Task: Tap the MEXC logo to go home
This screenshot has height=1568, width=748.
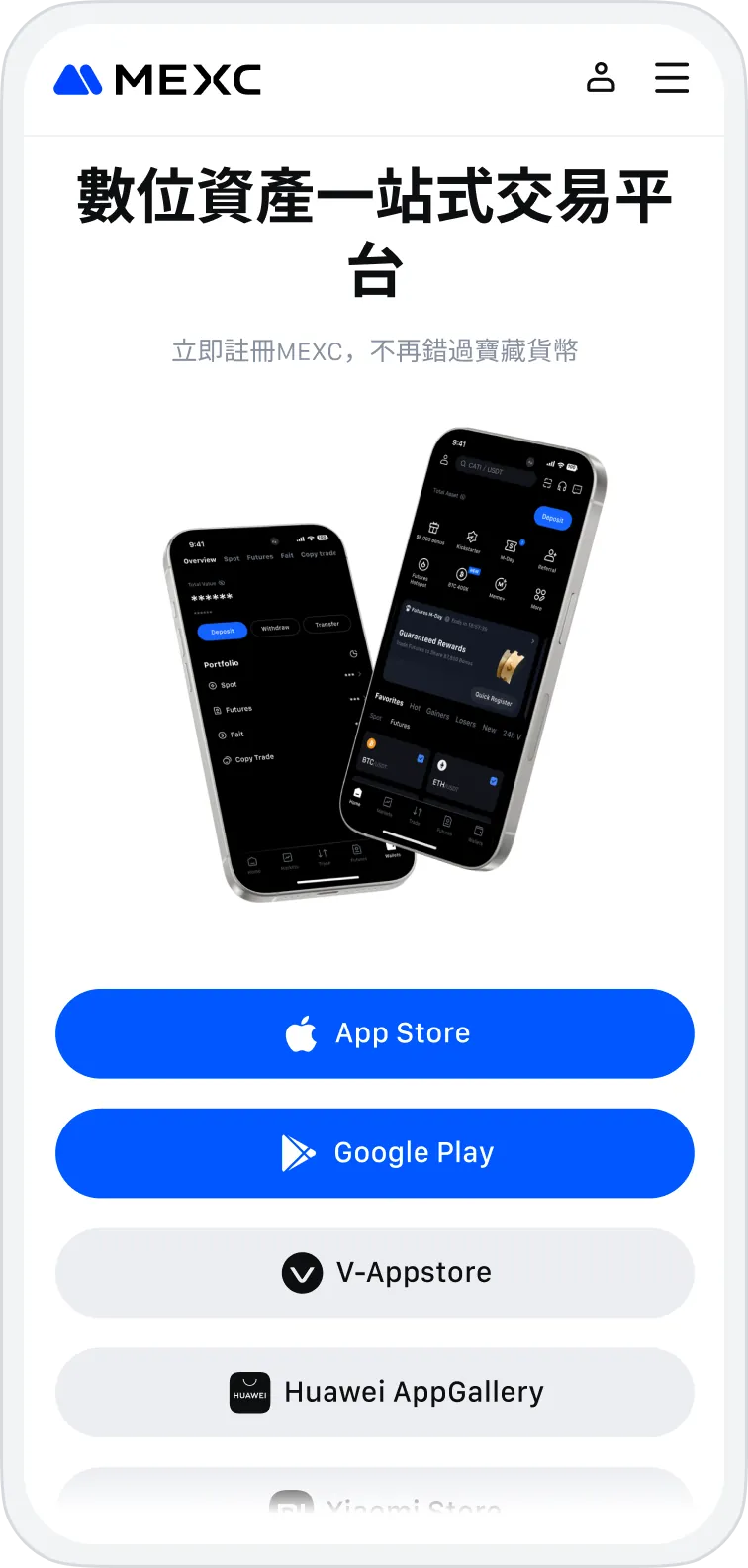Action: pos(157,80)
